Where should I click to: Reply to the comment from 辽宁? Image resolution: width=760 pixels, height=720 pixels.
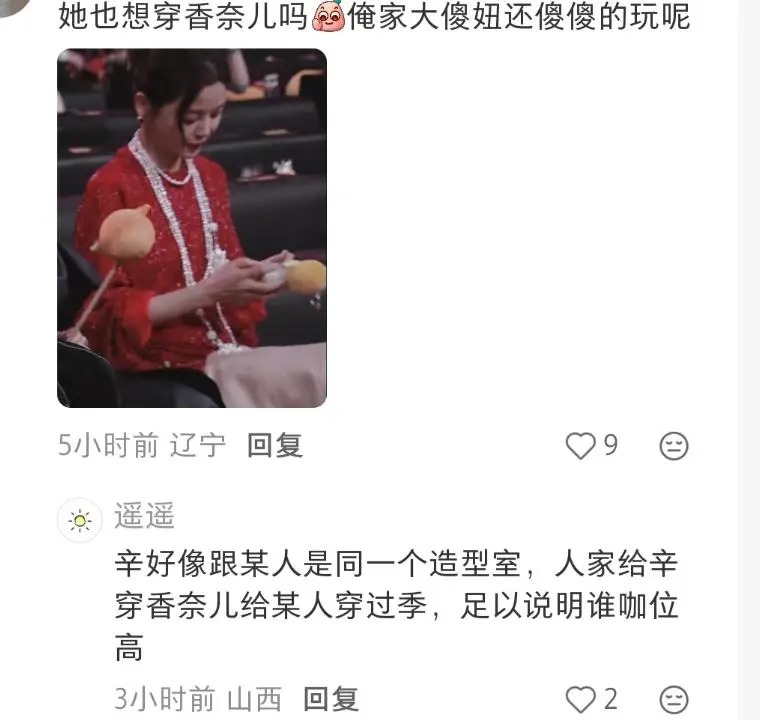275,446
